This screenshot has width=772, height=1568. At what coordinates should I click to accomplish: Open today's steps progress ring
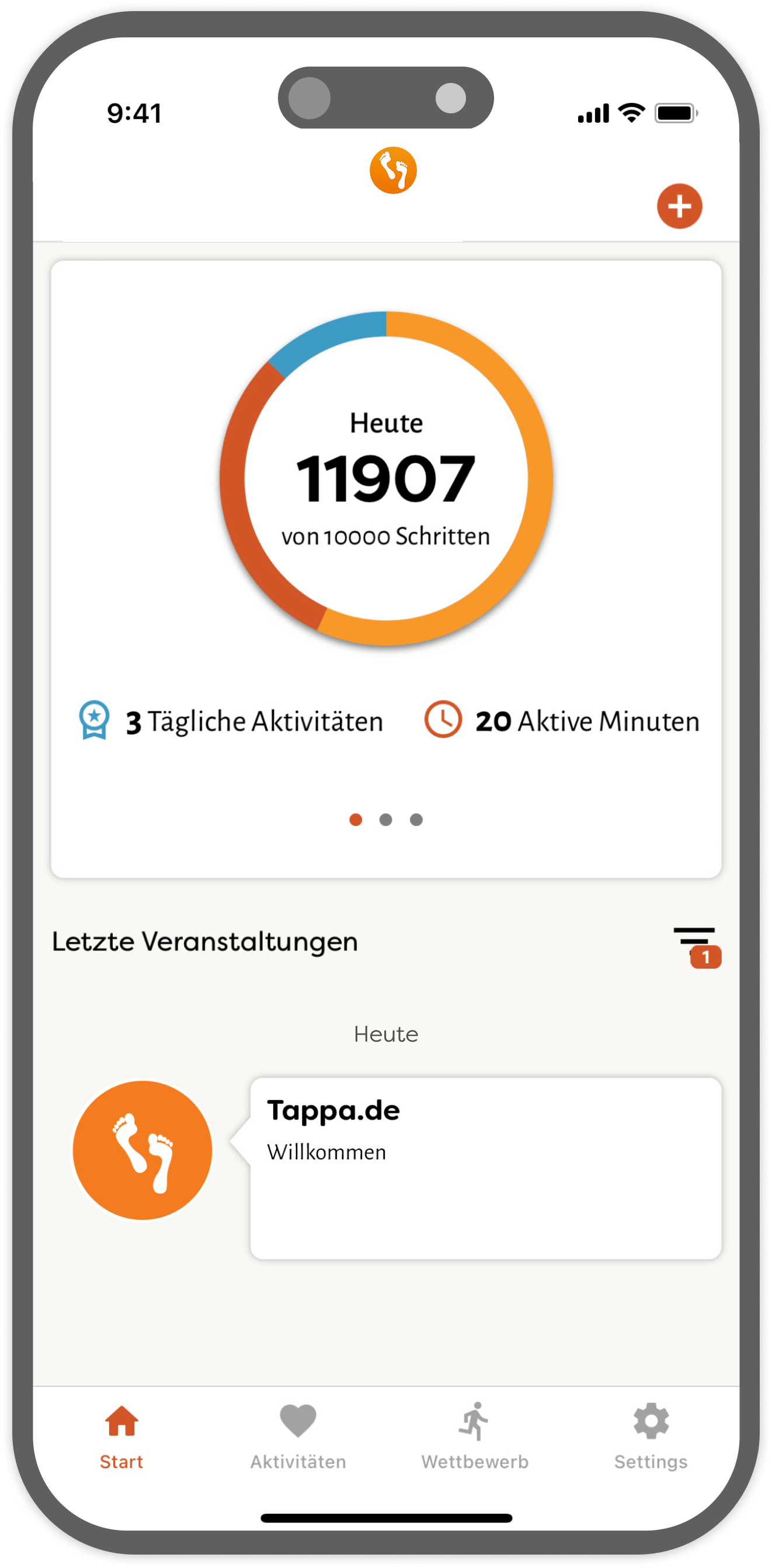(385, 478)
